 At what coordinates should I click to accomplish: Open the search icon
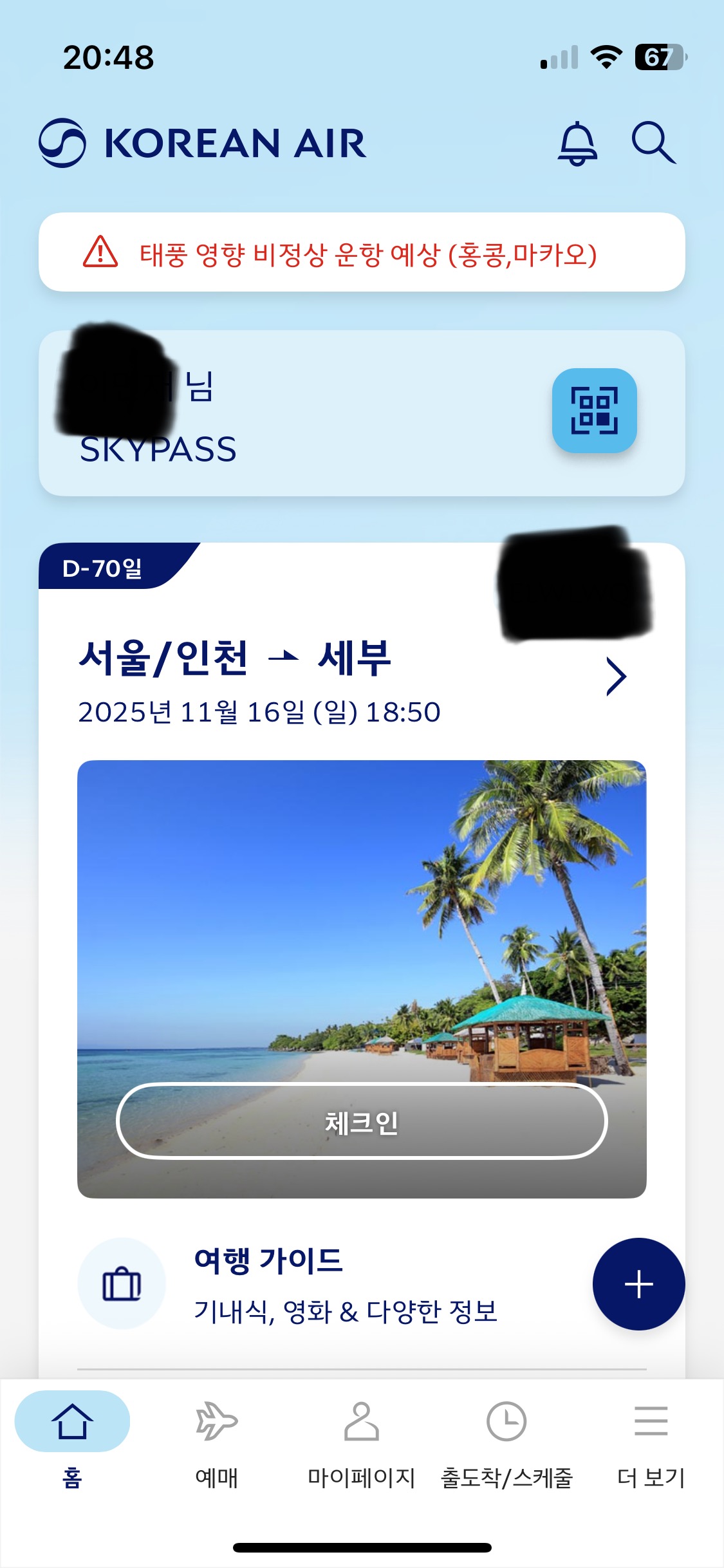coord(653,142)
